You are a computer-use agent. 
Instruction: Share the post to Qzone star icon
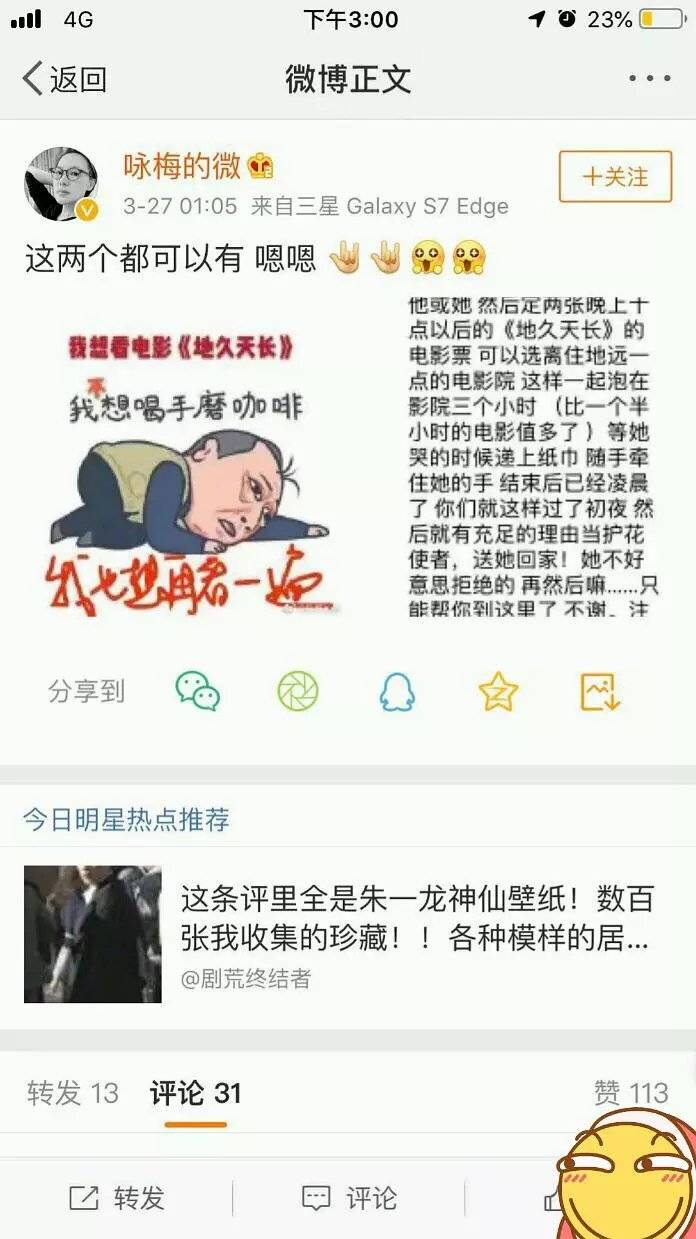[498, 691]
